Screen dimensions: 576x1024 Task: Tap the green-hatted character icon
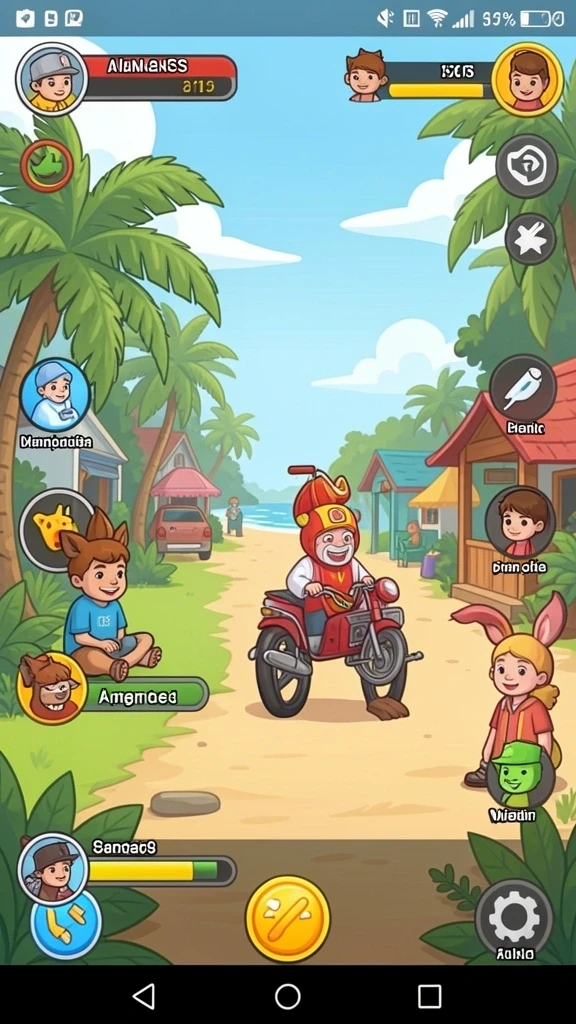coord(520,775)
